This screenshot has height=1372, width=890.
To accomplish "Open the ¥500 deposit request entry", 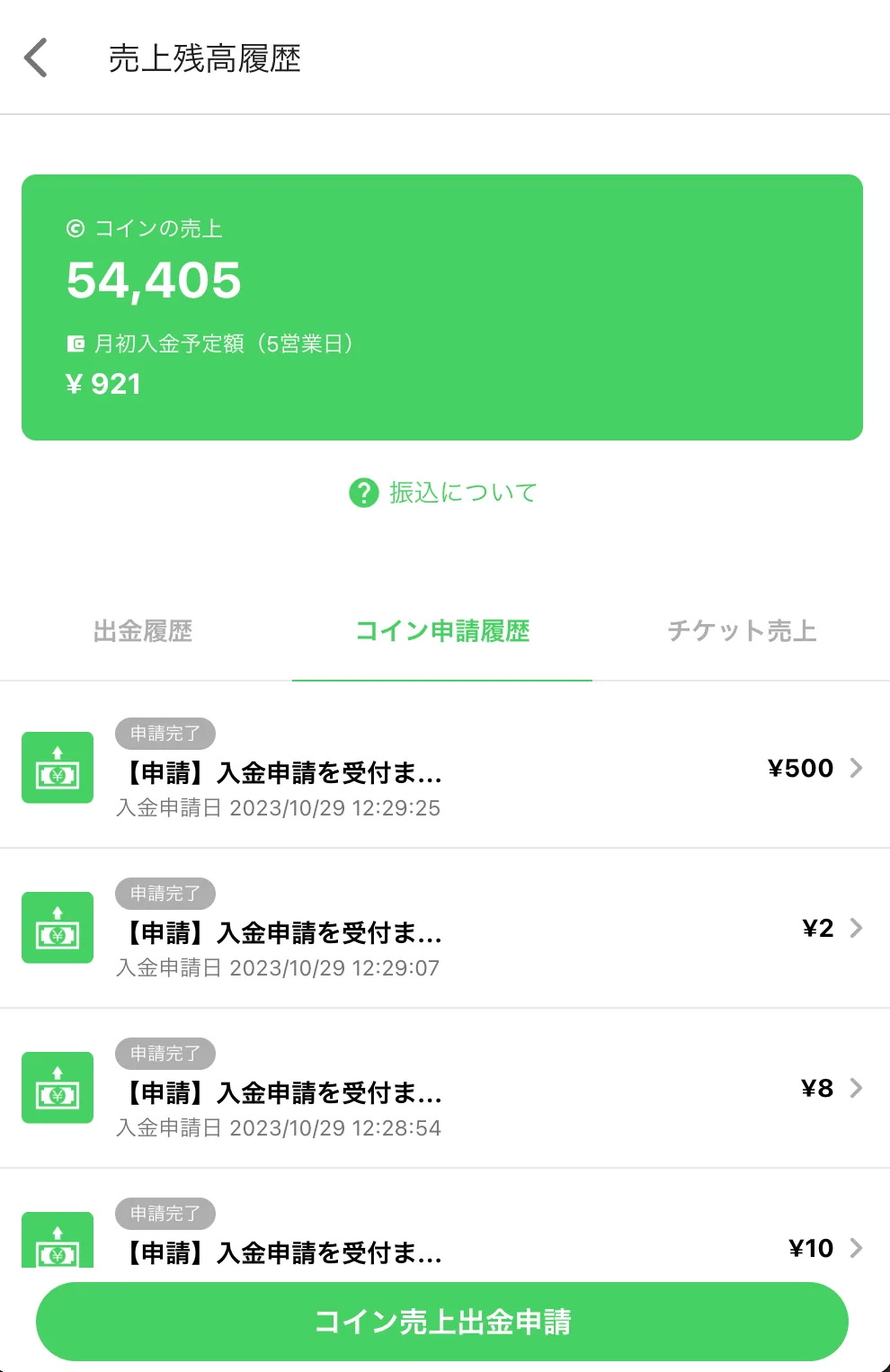I will pos(445,768).
